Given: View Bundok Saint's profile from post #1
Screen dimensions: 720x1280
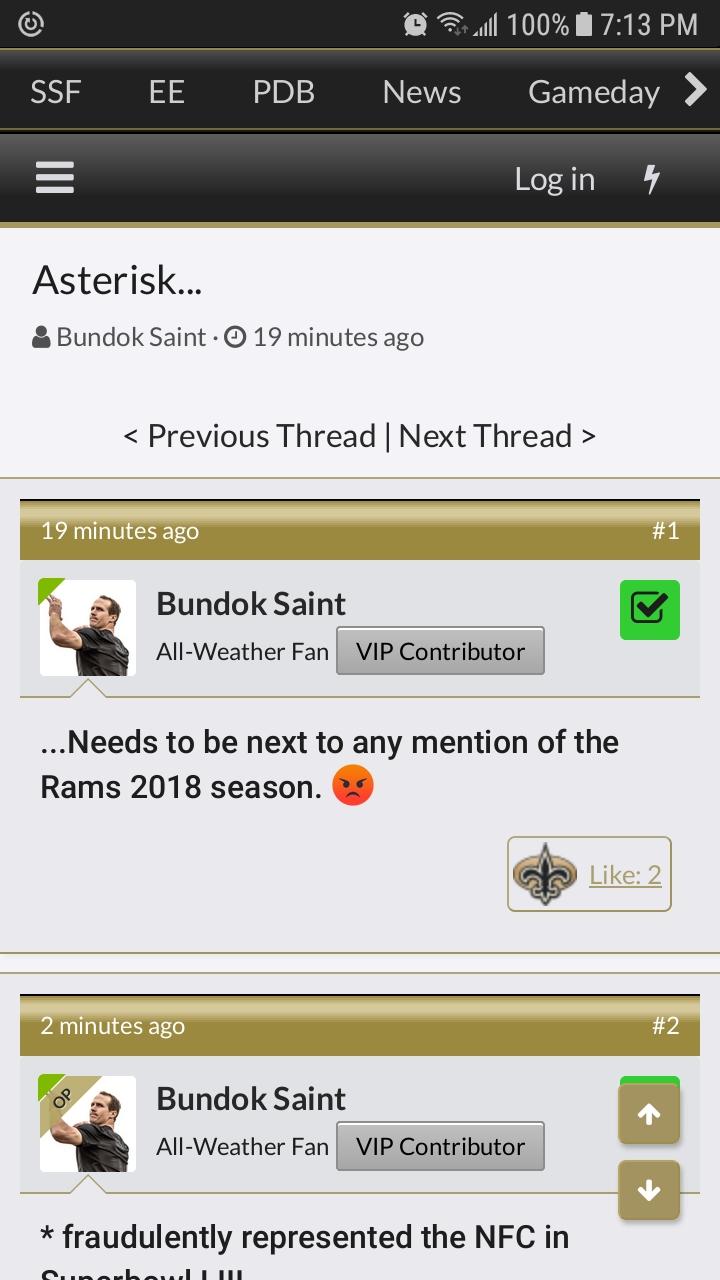Looking at the screenshot, I should [251, 604].
